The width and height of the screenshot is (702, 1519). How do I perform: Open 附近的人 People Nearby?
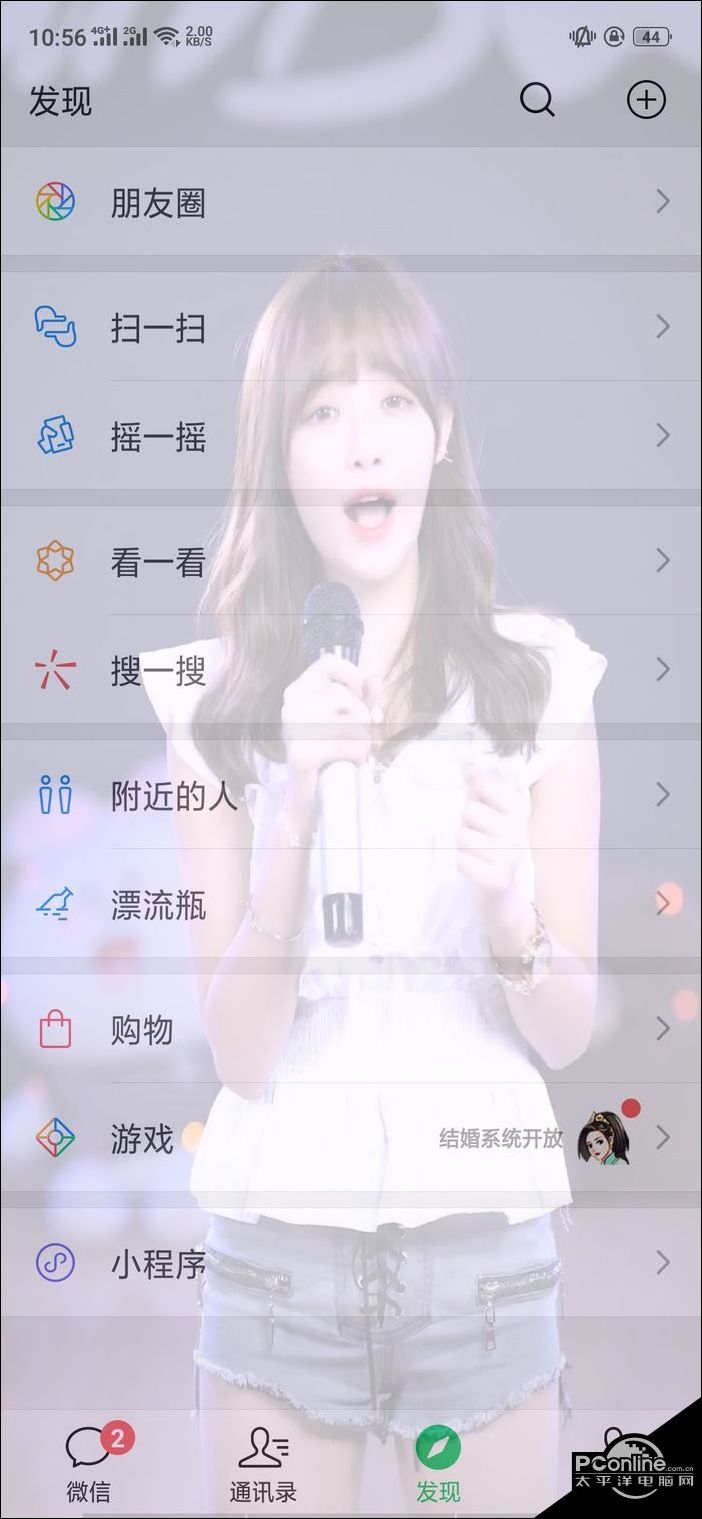pyautogui.click(x=350, y=795)
